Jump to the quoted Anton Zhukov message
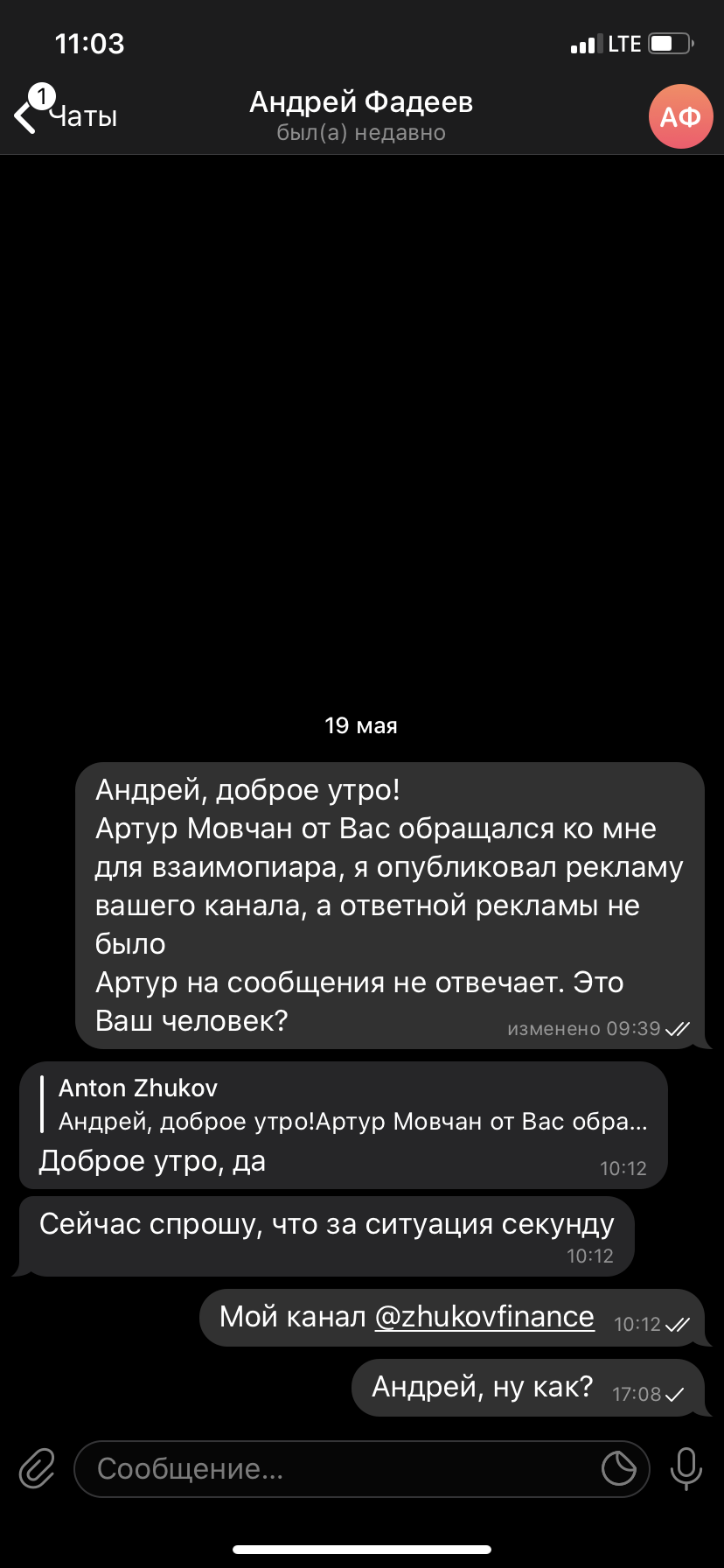Viewport: 724px width, 1568px height. (350, 1105)
